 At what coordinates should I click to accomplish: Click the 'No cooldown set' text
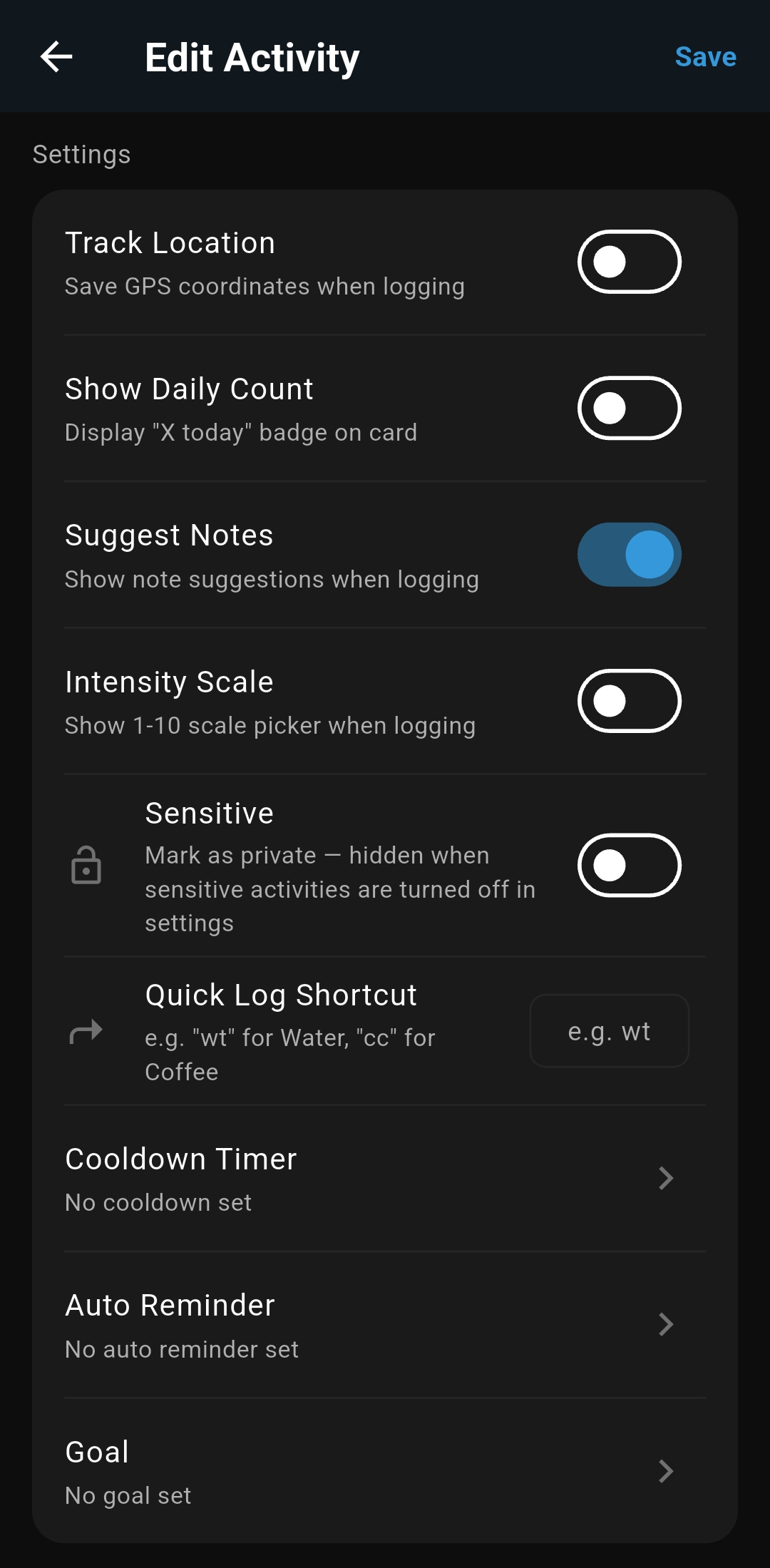(158, 1202)
